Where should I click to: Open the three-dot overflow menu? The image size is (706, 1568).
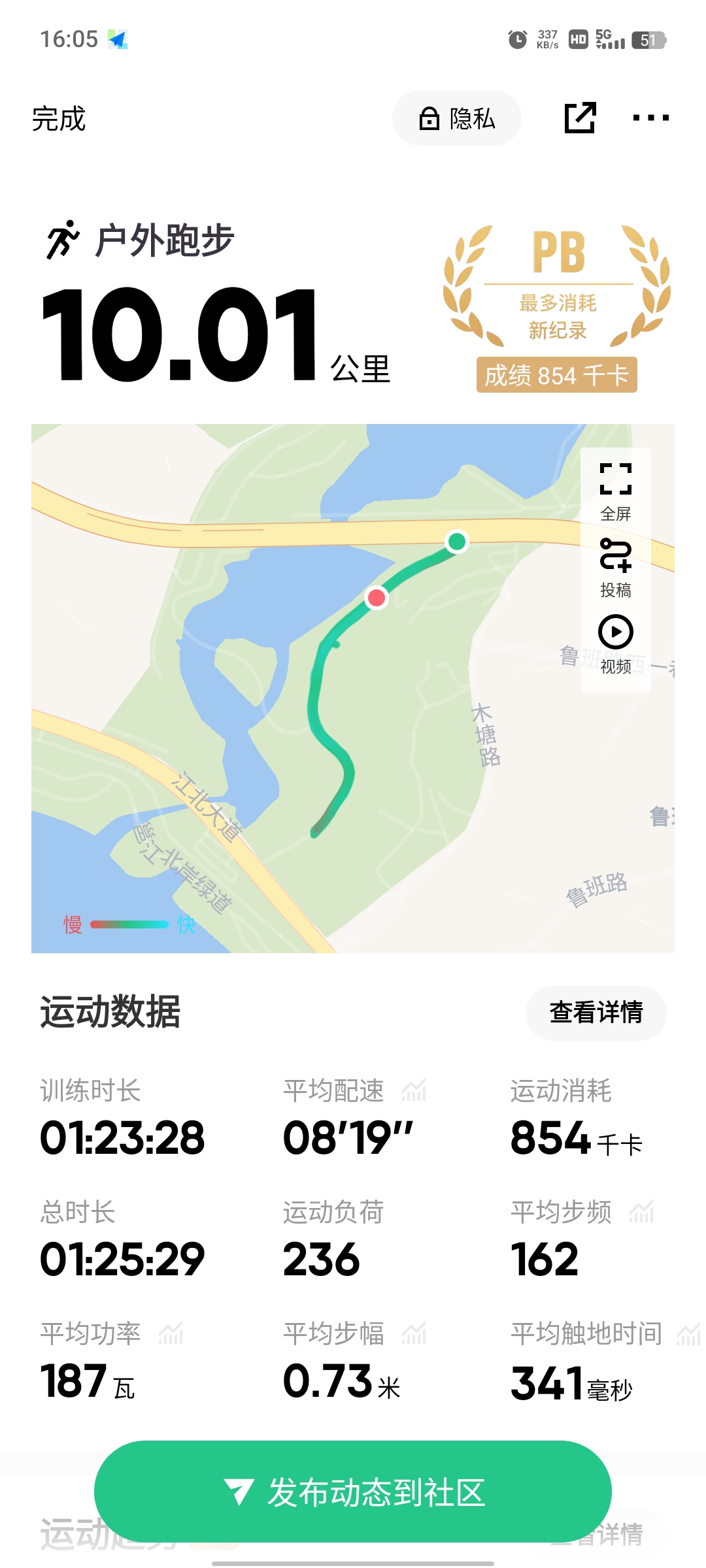coord(650,118)
